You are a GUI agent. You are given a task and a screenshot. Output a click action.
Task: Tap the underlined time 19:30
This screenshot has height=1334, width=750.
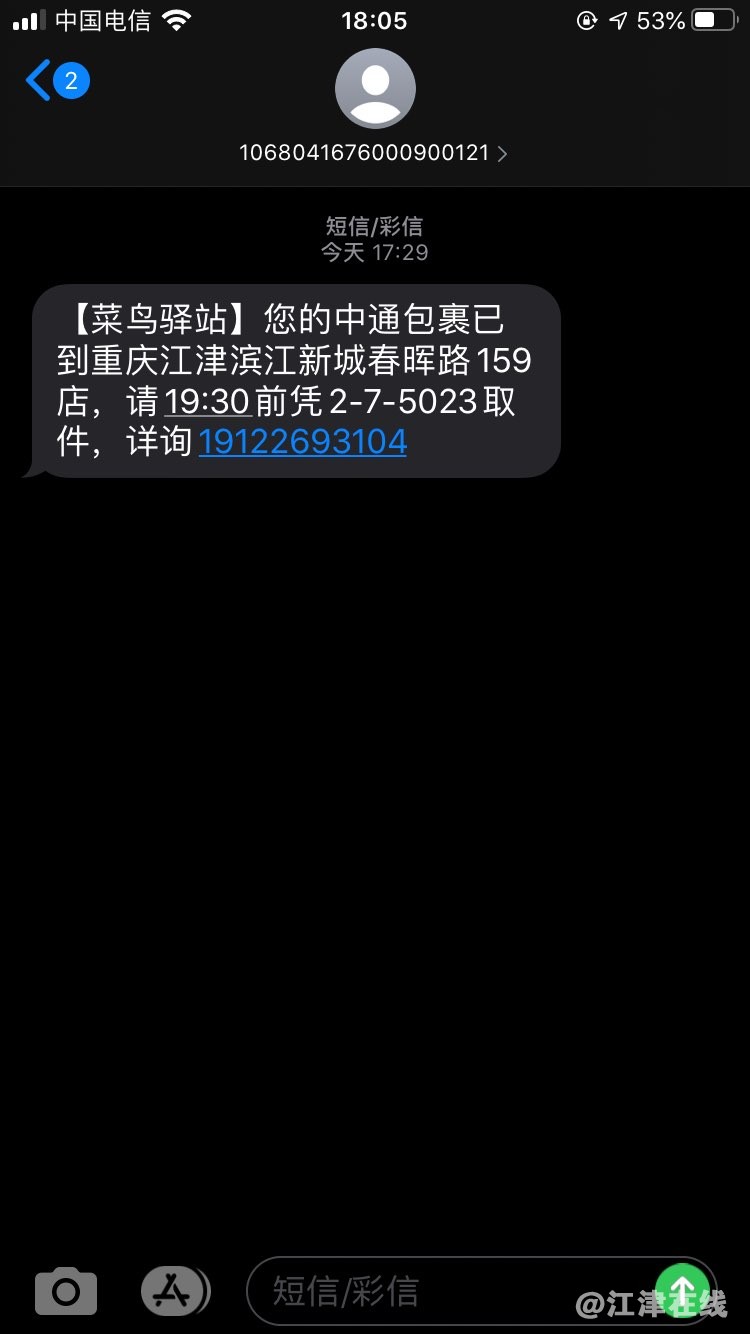(207, 401)
